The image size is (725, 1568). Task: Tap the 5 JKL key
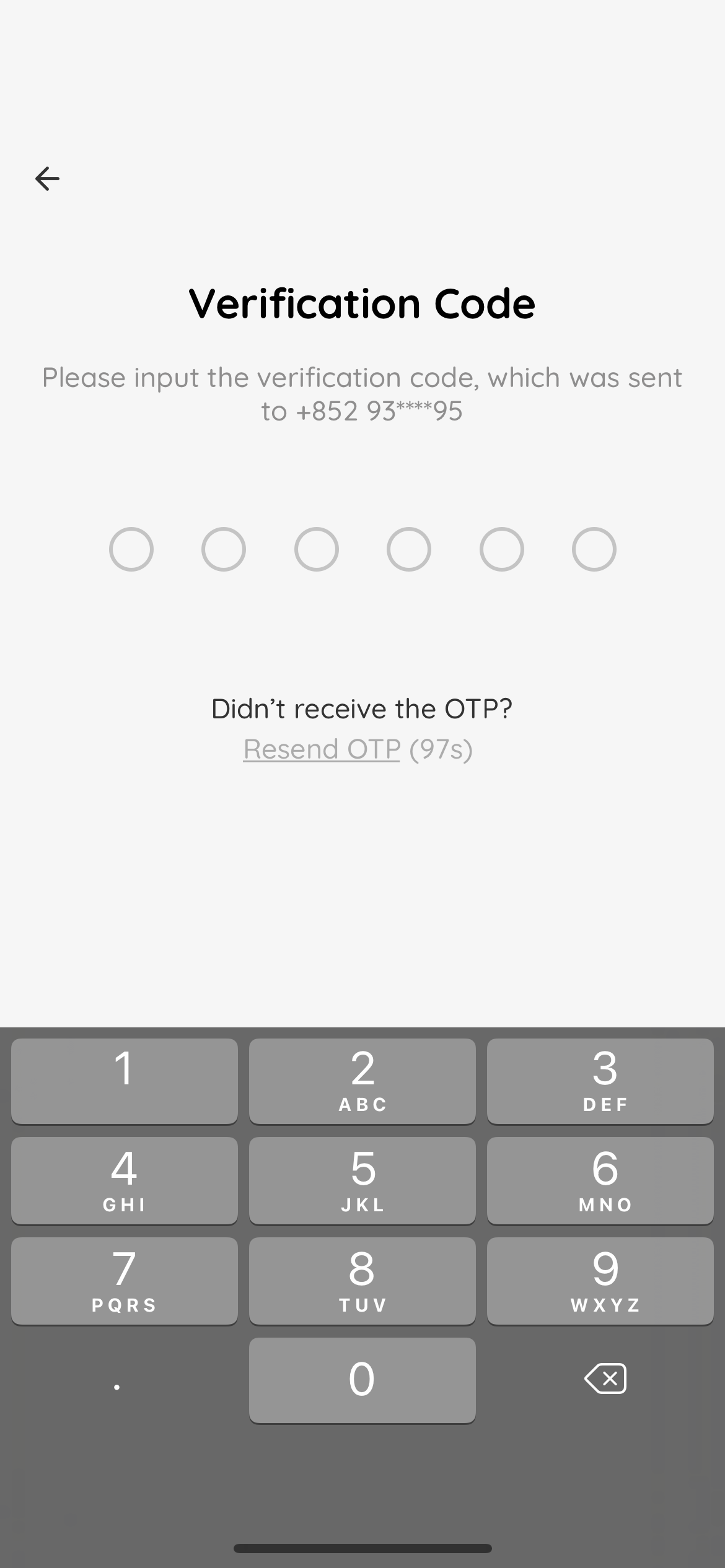coord(362,1180)
